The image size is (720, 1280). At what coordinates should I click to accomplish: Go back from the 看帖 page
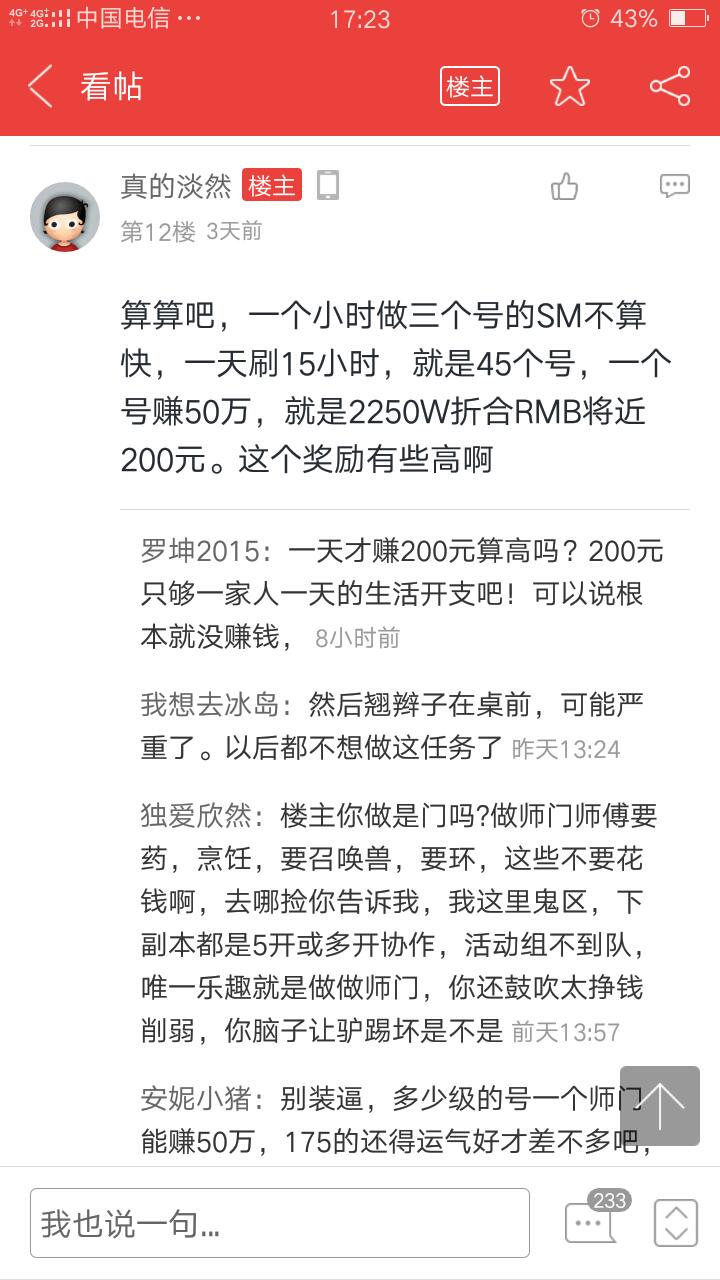pyautogui.click(x=40, y=87)
